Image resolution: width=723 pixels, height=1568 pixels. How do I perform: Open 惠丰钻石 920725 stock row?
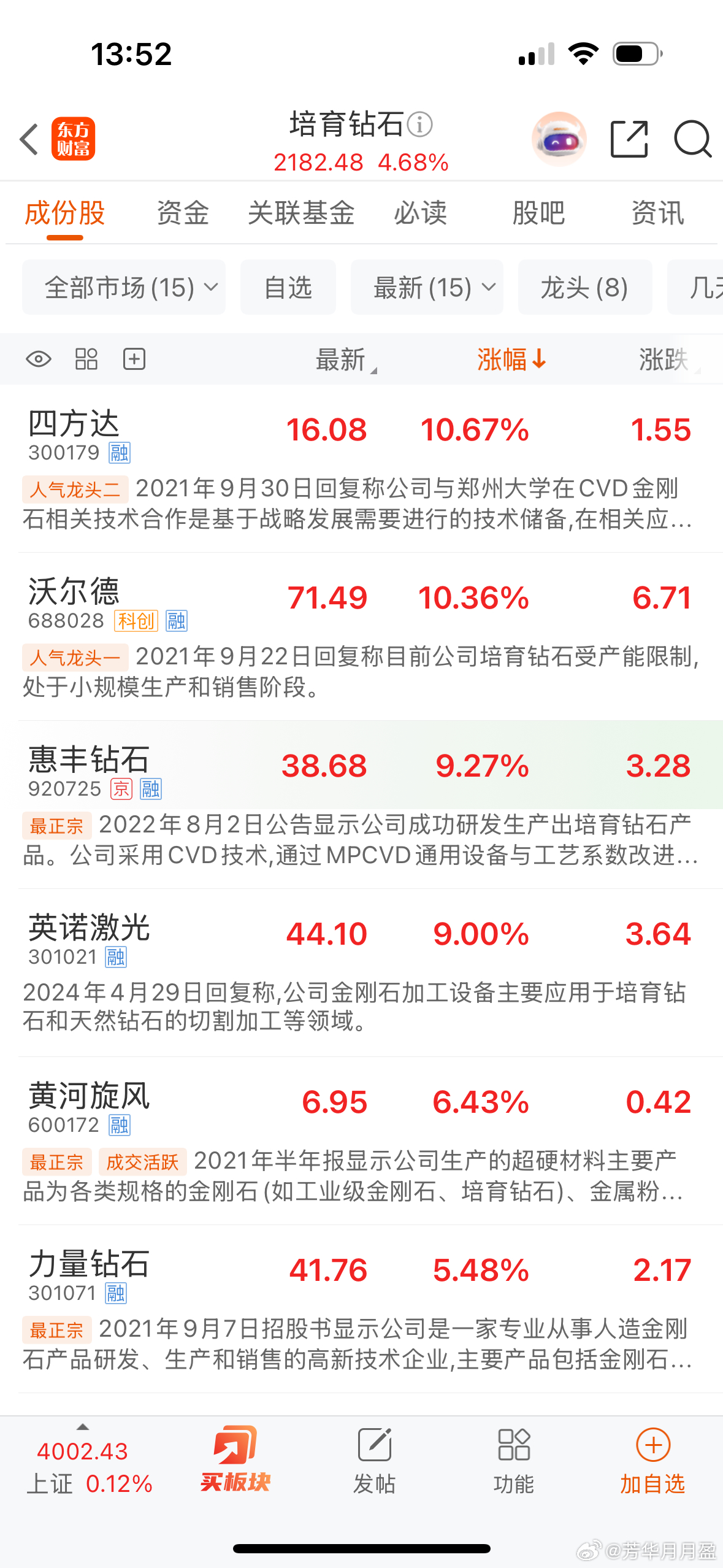89,769
